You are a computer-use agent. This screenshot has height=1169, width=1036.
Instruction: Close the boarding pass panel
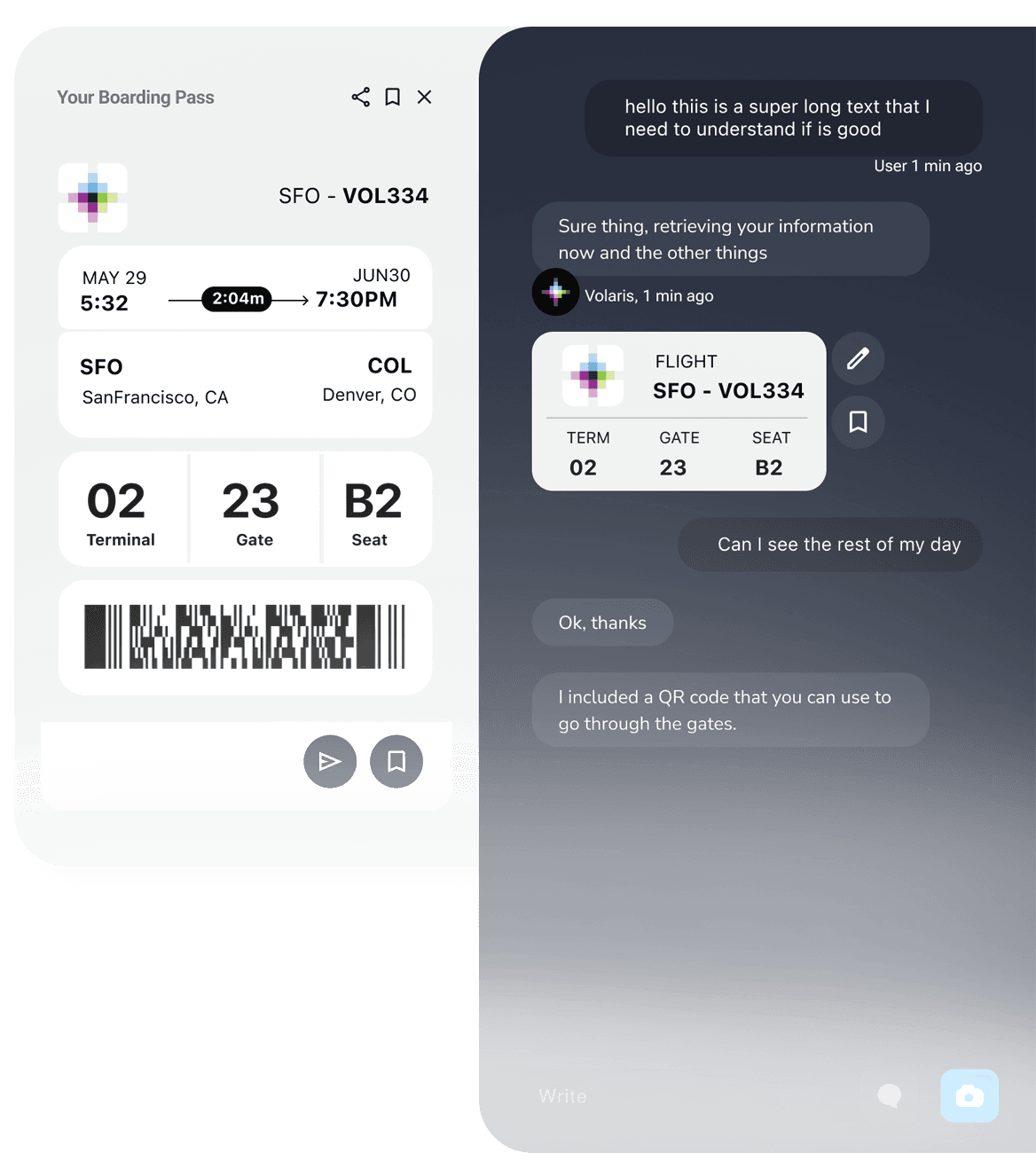[x=425, y=98]
